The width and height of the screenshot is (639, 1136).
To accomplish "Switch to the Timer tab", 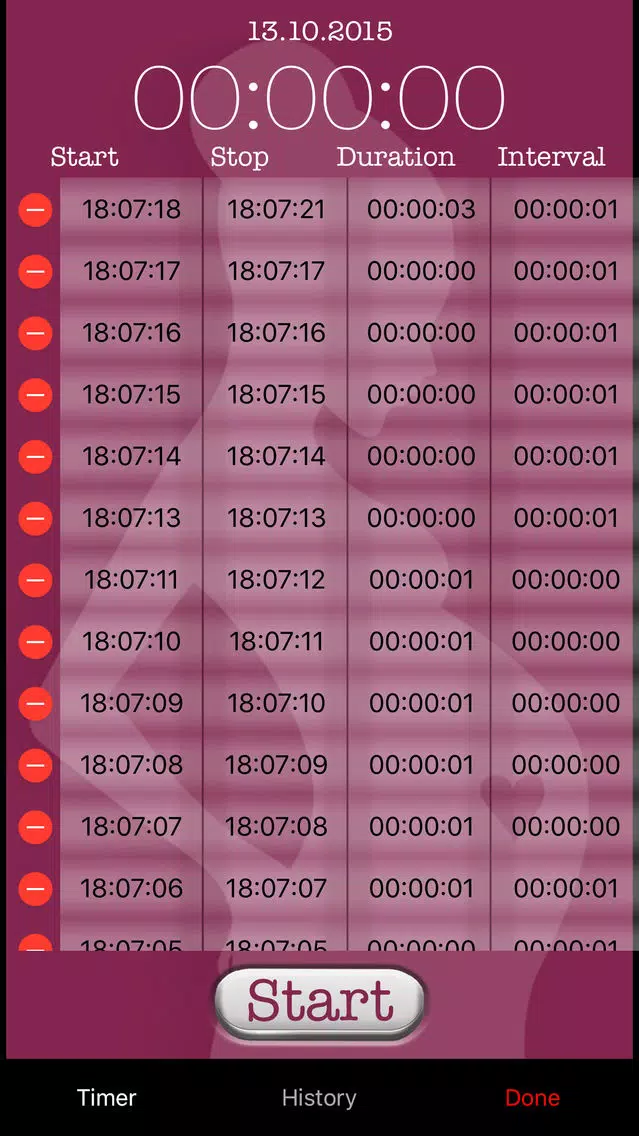I will tap(106, 1098).
